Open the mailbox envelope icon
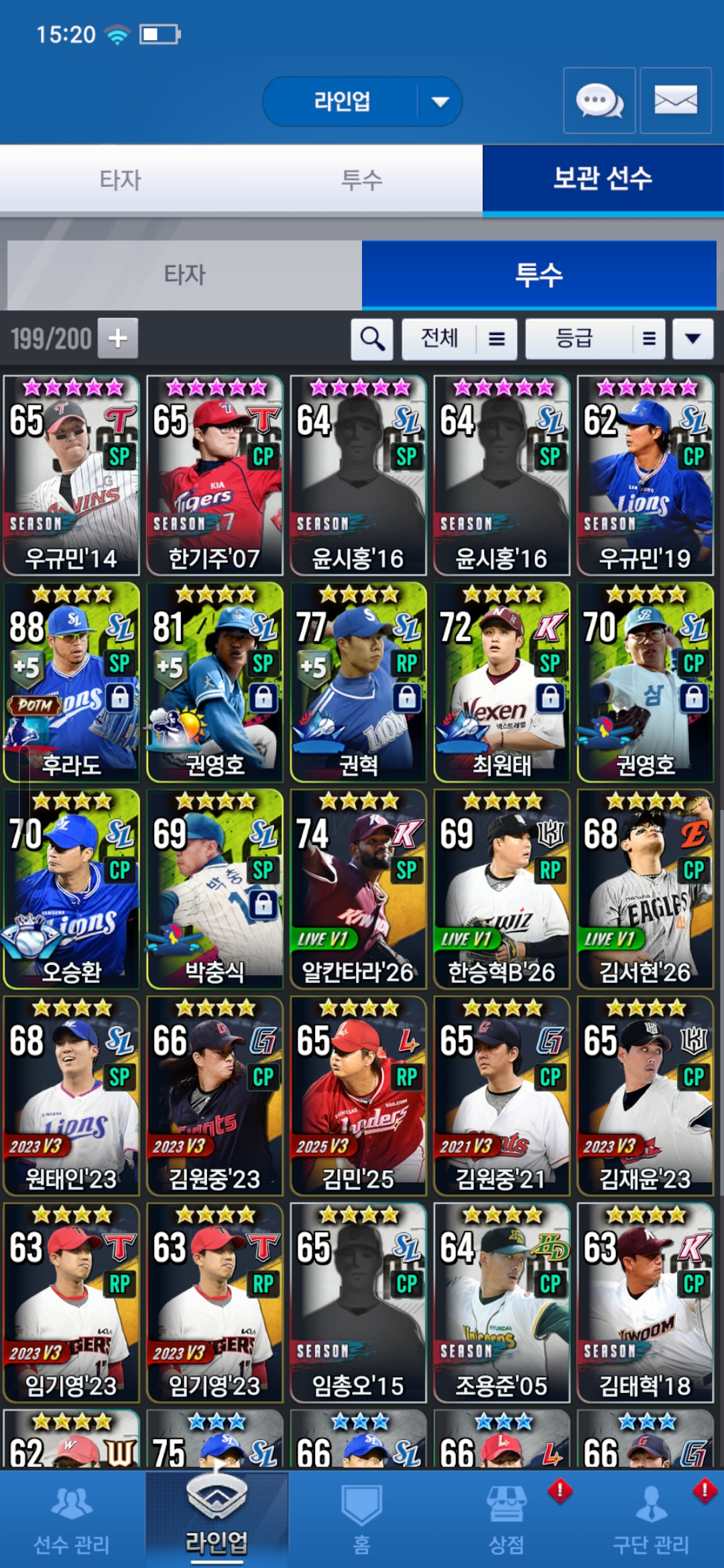This screenshot has height=1568, width=724. (675, 101)
